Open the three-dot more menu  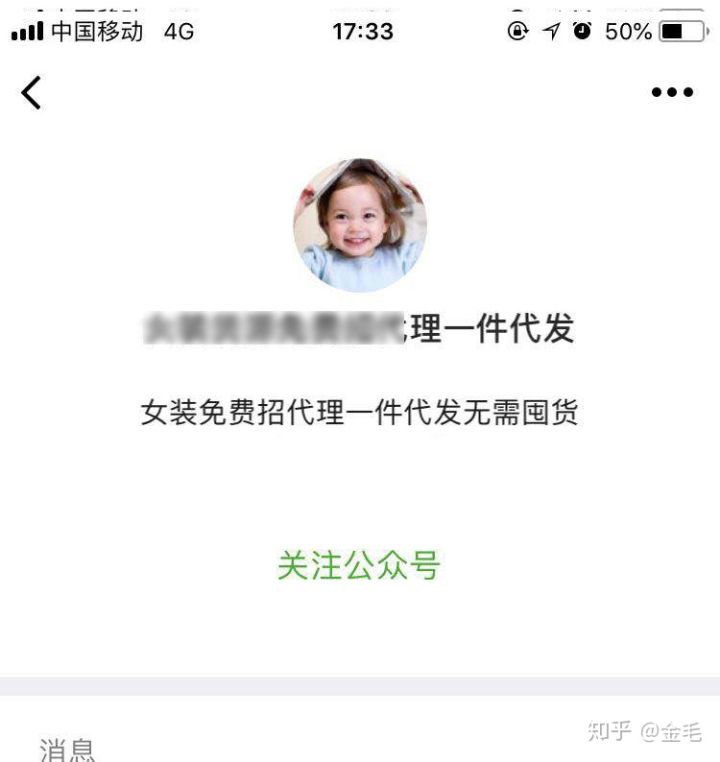[x=672, y=92]
